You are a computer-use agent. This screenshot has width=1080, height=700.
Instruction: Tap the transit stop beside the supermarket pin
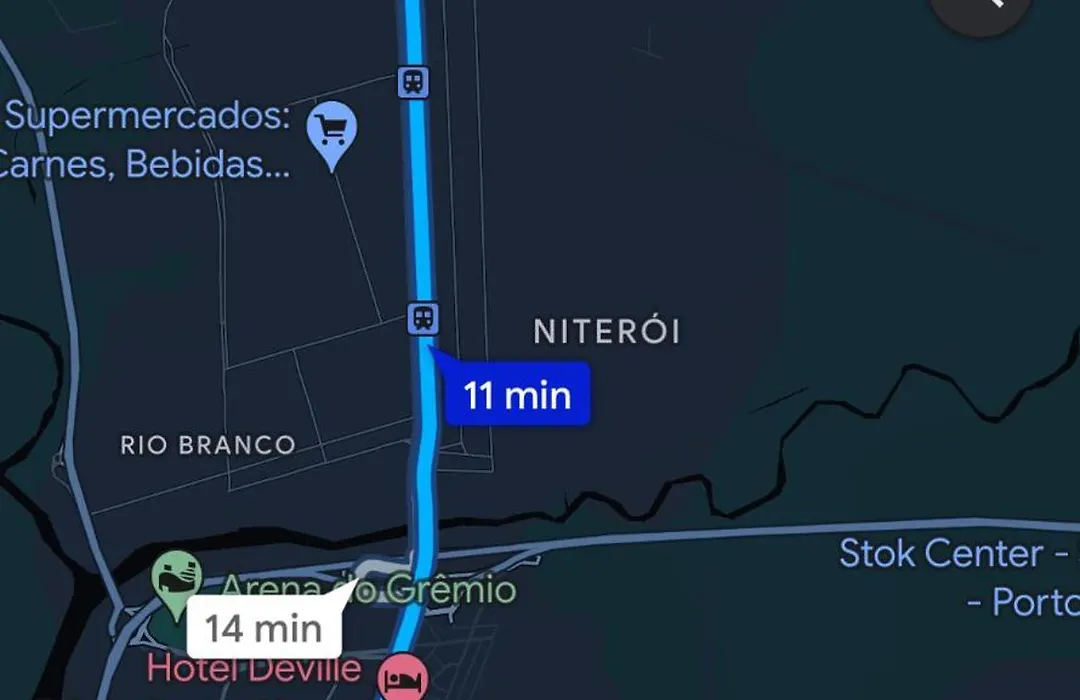412,81
